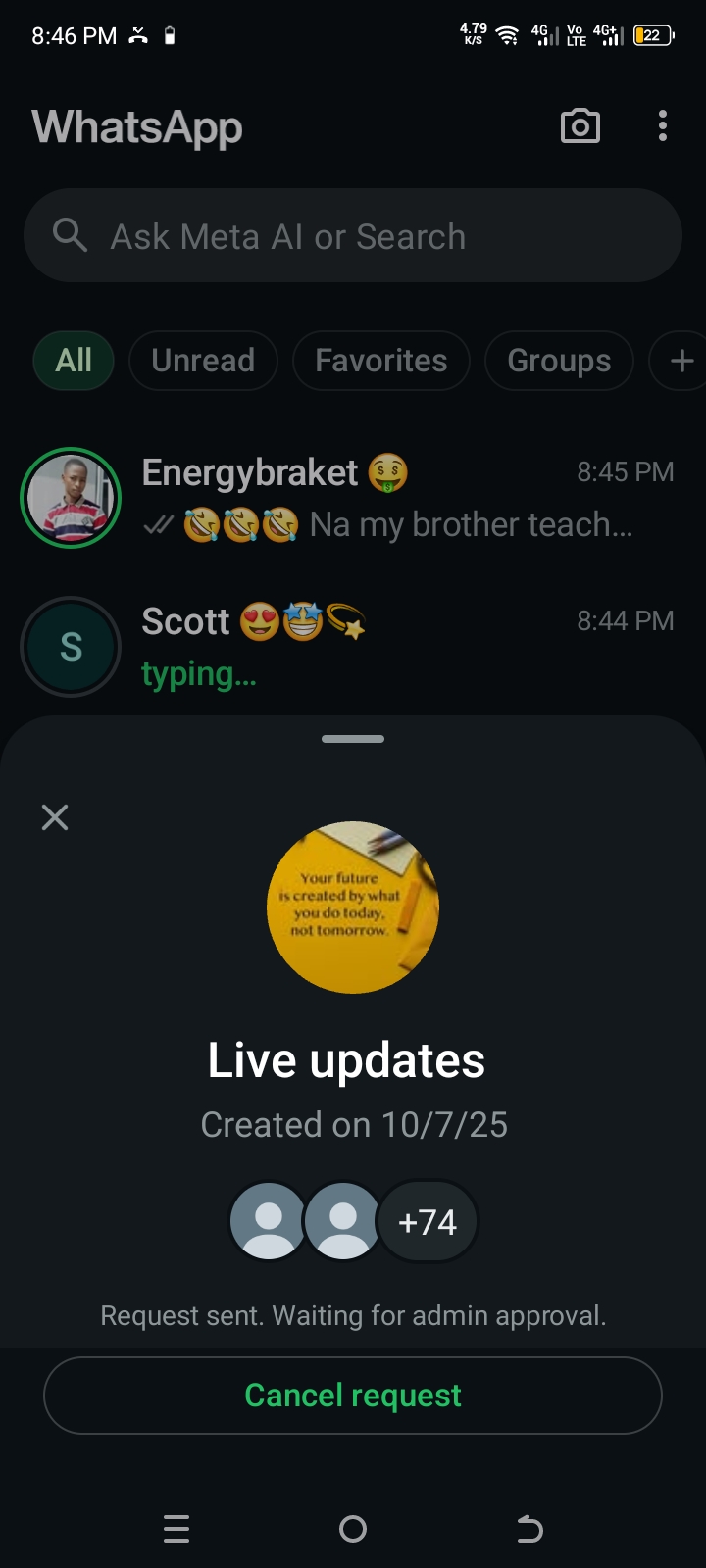Switch to the Unread filter

coord(203,361)
